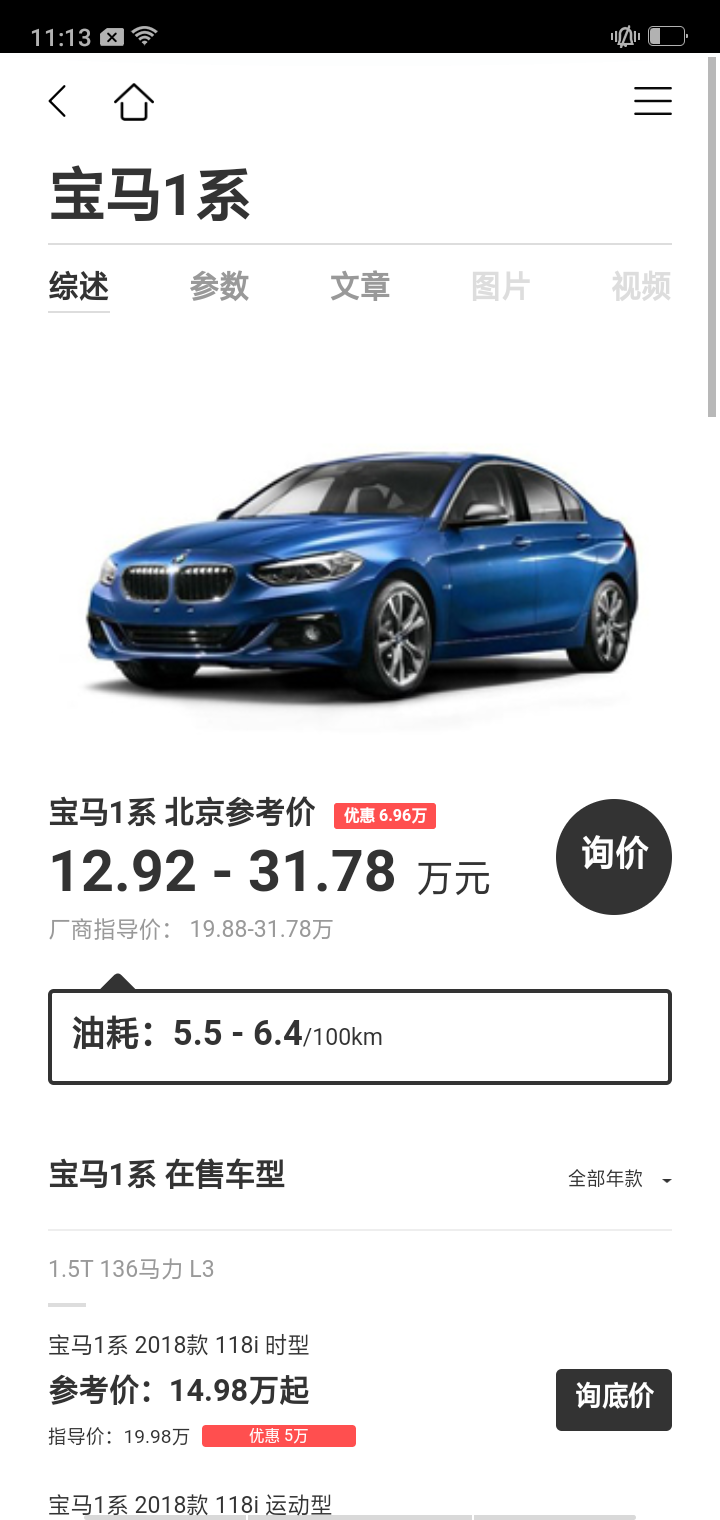Open 宝马1系 2018款 118i 时尚型 details
Viewport: 720px width, 1520px height.
179,1346
